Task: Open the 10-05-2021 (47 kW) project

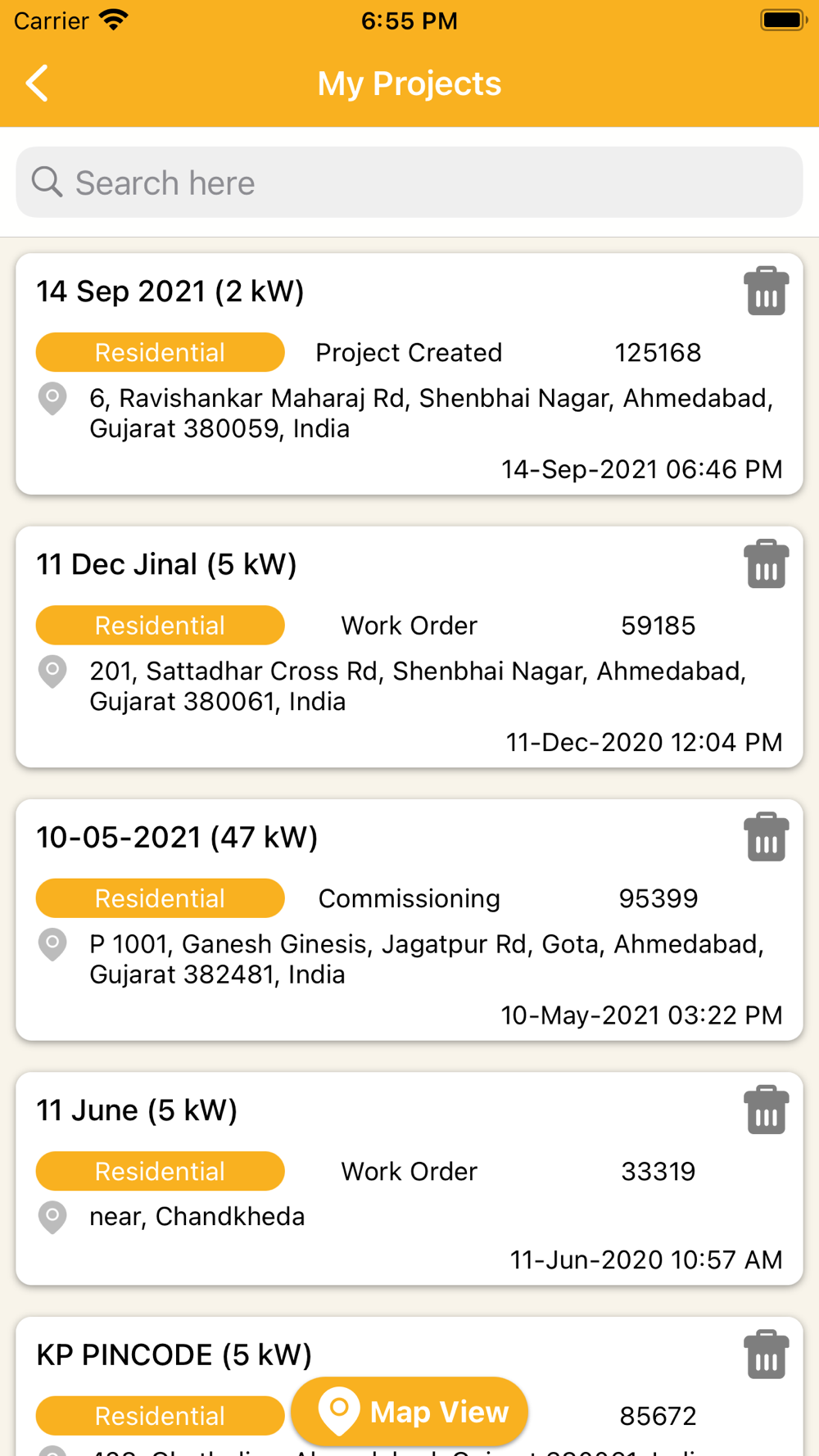Action: click(409, 920)
